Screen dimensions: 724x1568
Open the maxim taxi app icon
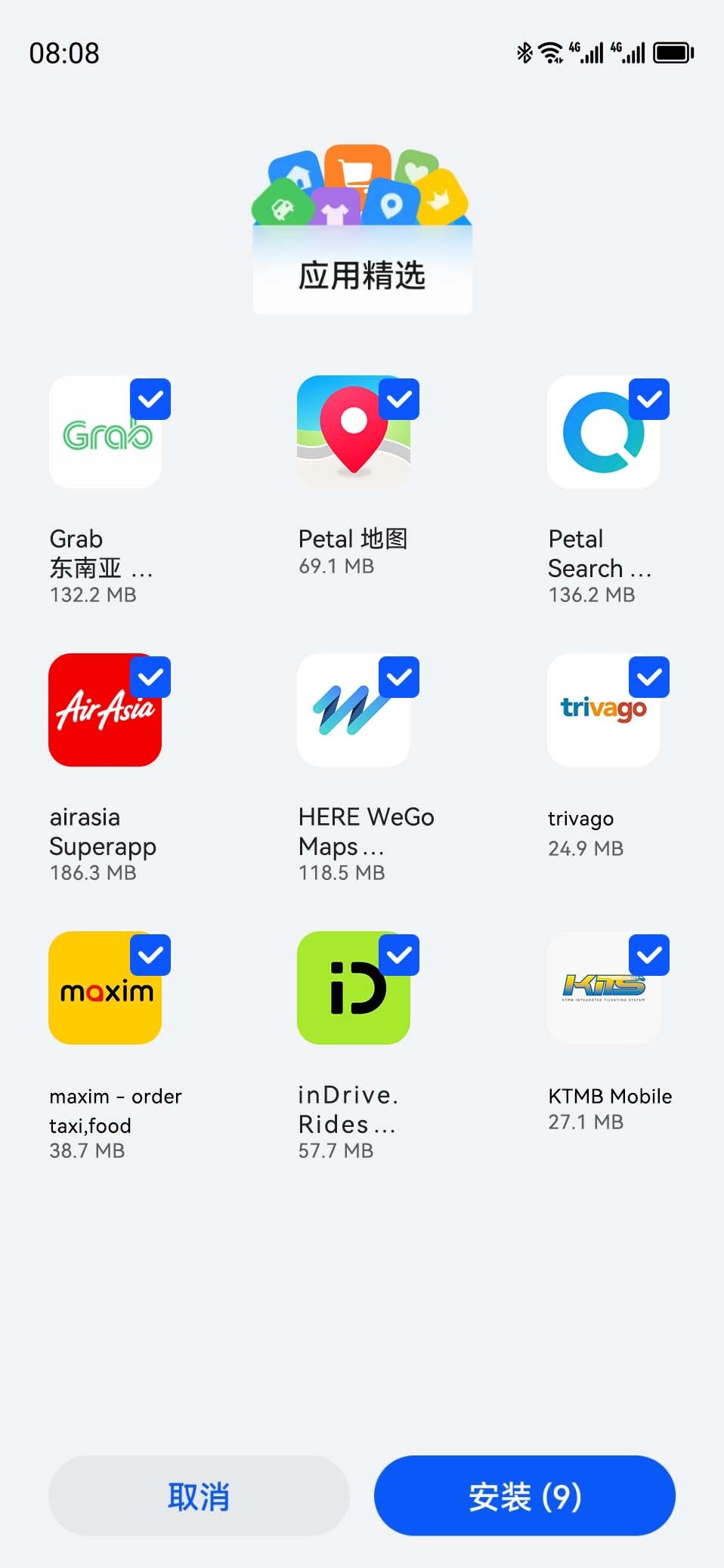[104, 989]
